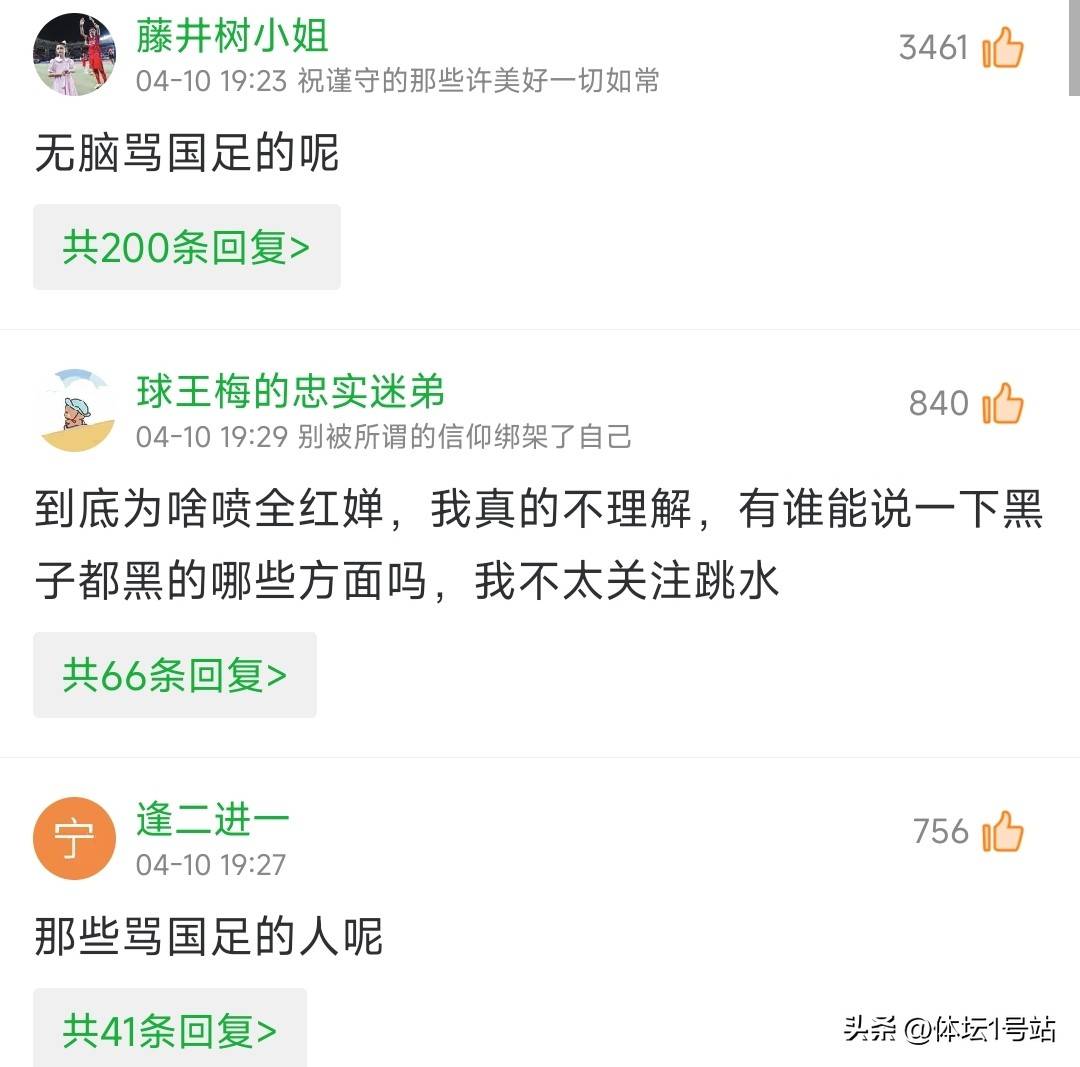Expand the 共200条回复 replies

(x=187, y=247)
